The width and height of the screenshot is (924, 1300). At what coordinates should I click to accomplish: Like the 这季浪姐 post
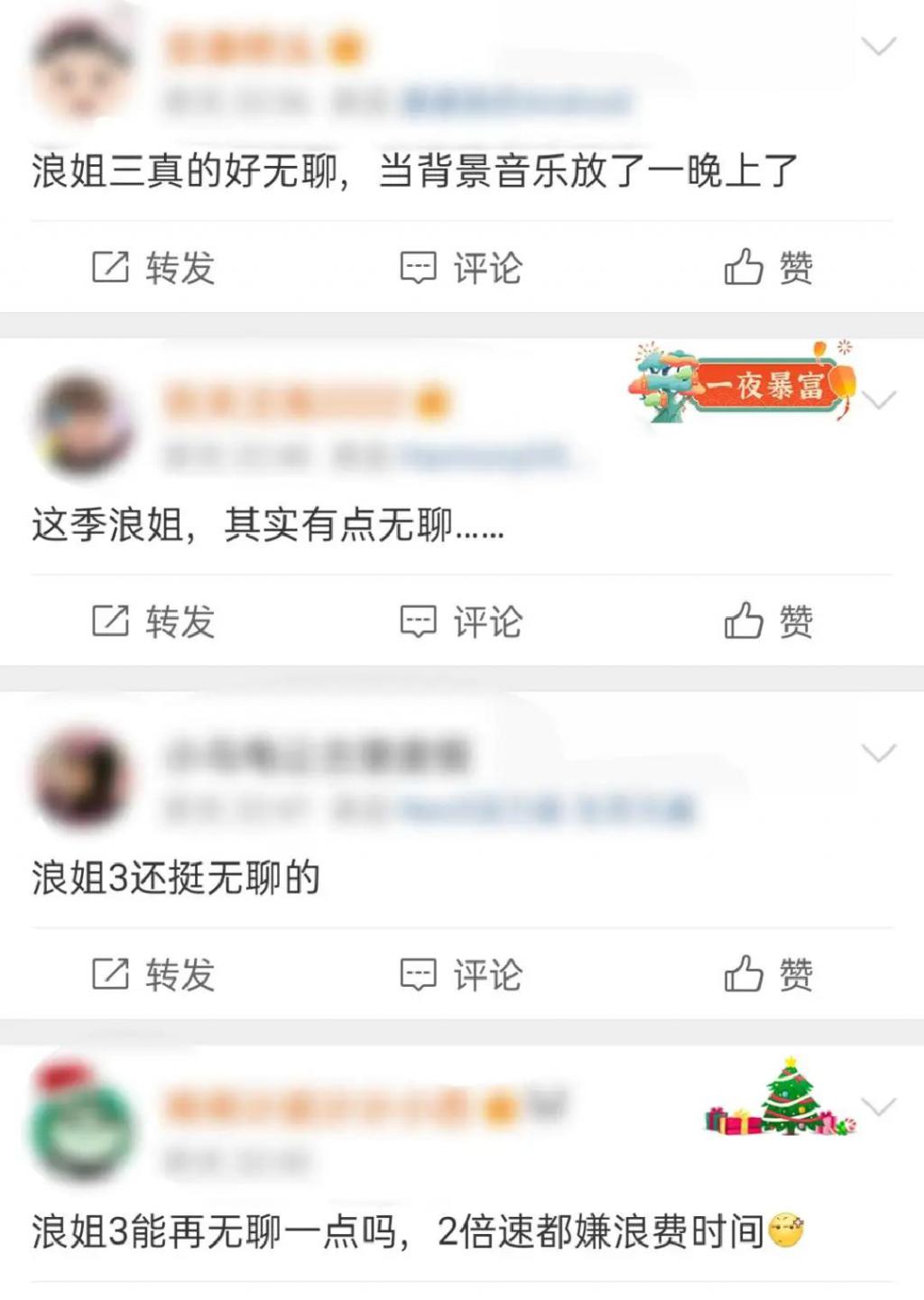[768, 622]
